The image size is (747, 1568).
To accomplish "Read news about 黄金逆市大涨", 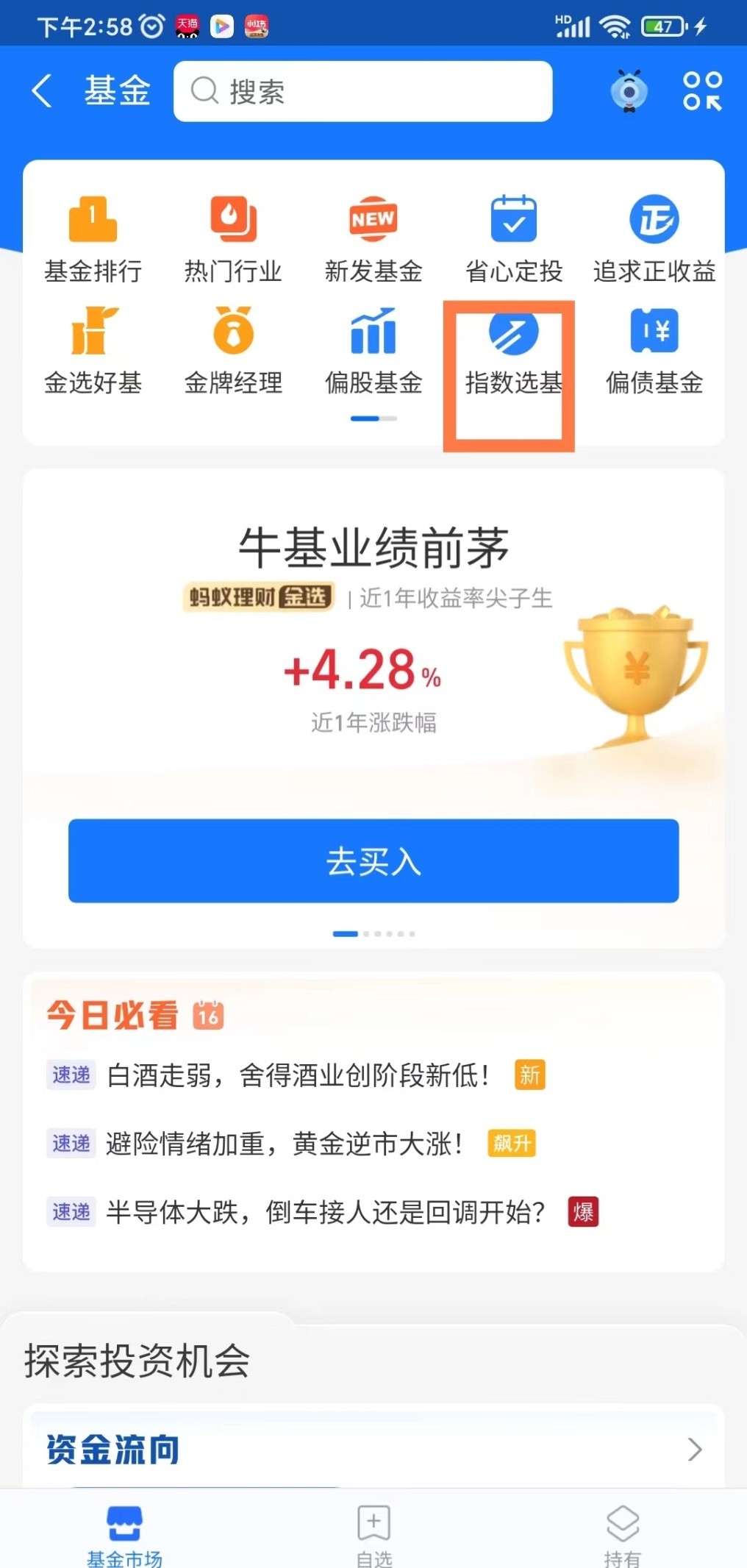I will click(284, 1144).
